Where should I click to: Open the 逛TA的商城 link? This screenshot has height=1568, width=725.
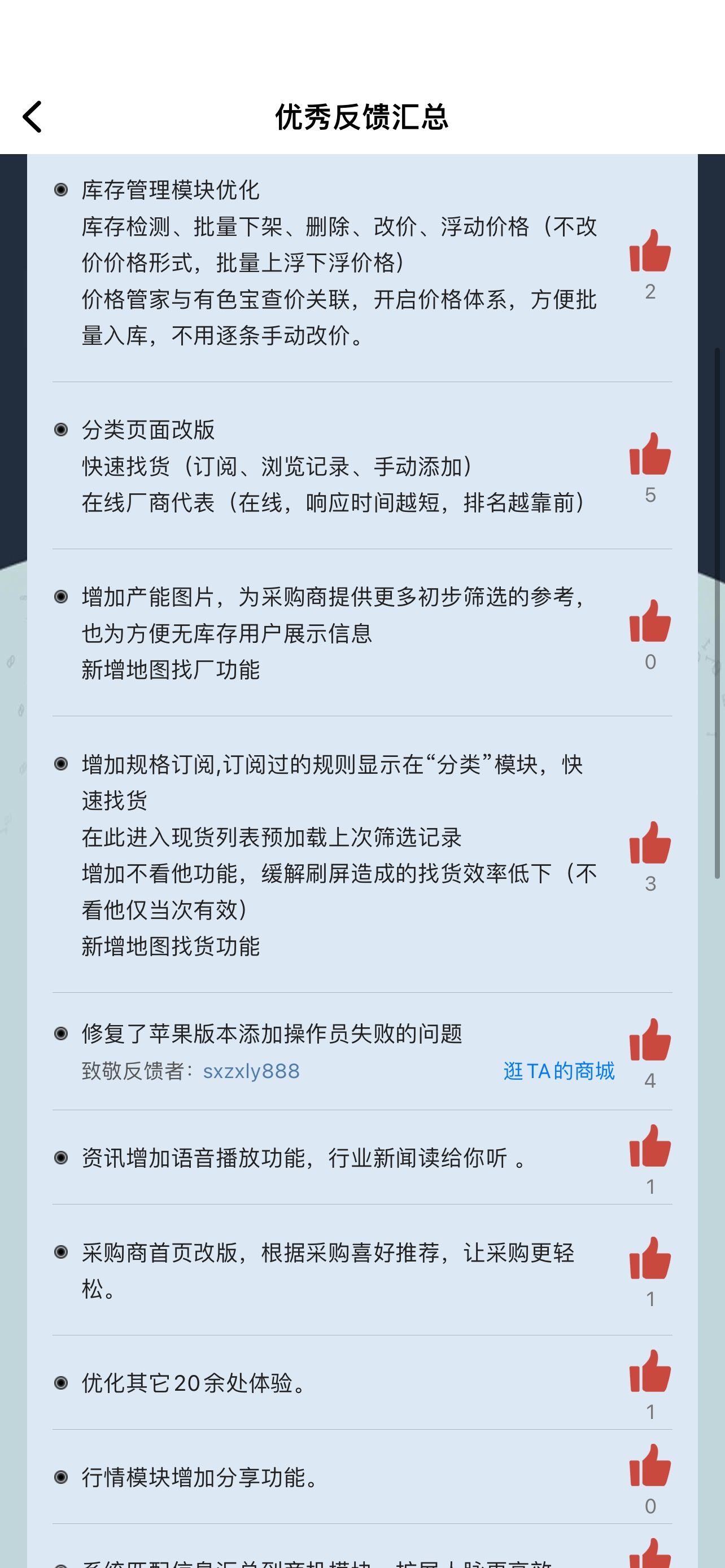click(x=559, y=1071)
